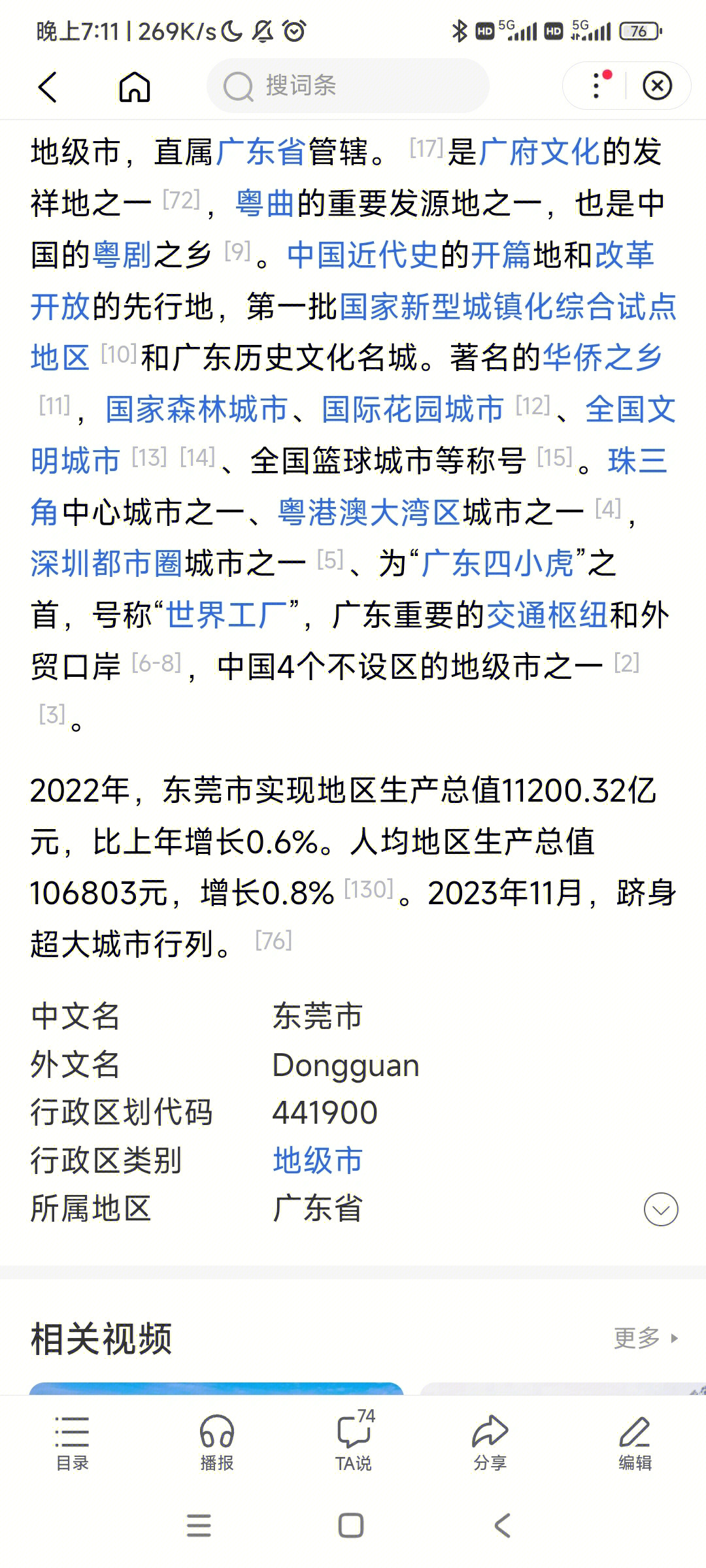Open the 目录 table of contents

click(72, 1444)
